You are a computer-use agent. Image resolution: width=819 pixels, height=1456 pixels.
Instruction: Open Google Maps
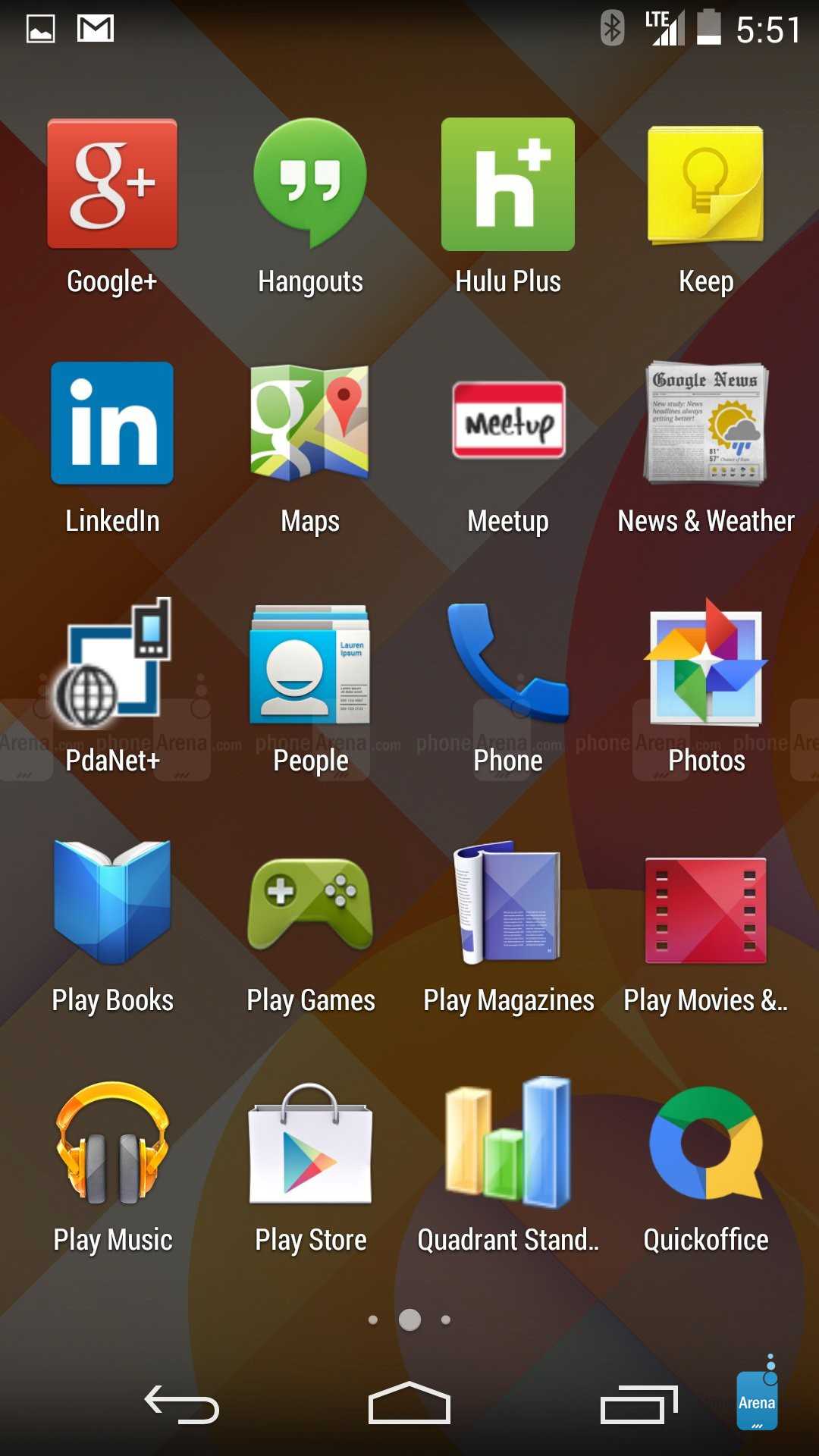coord(310,423)
